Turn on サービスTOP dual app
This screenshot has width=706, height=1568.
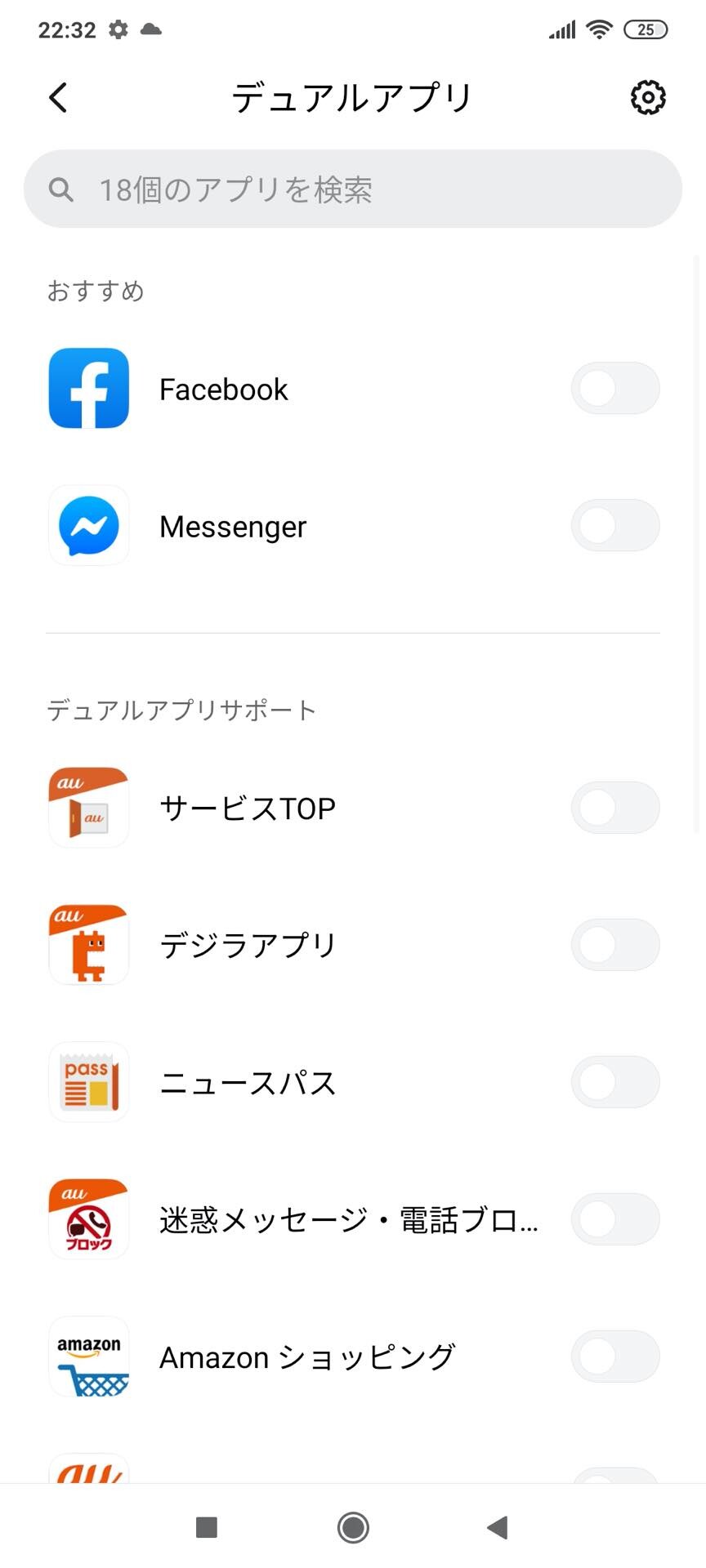[x=615, y=808]
